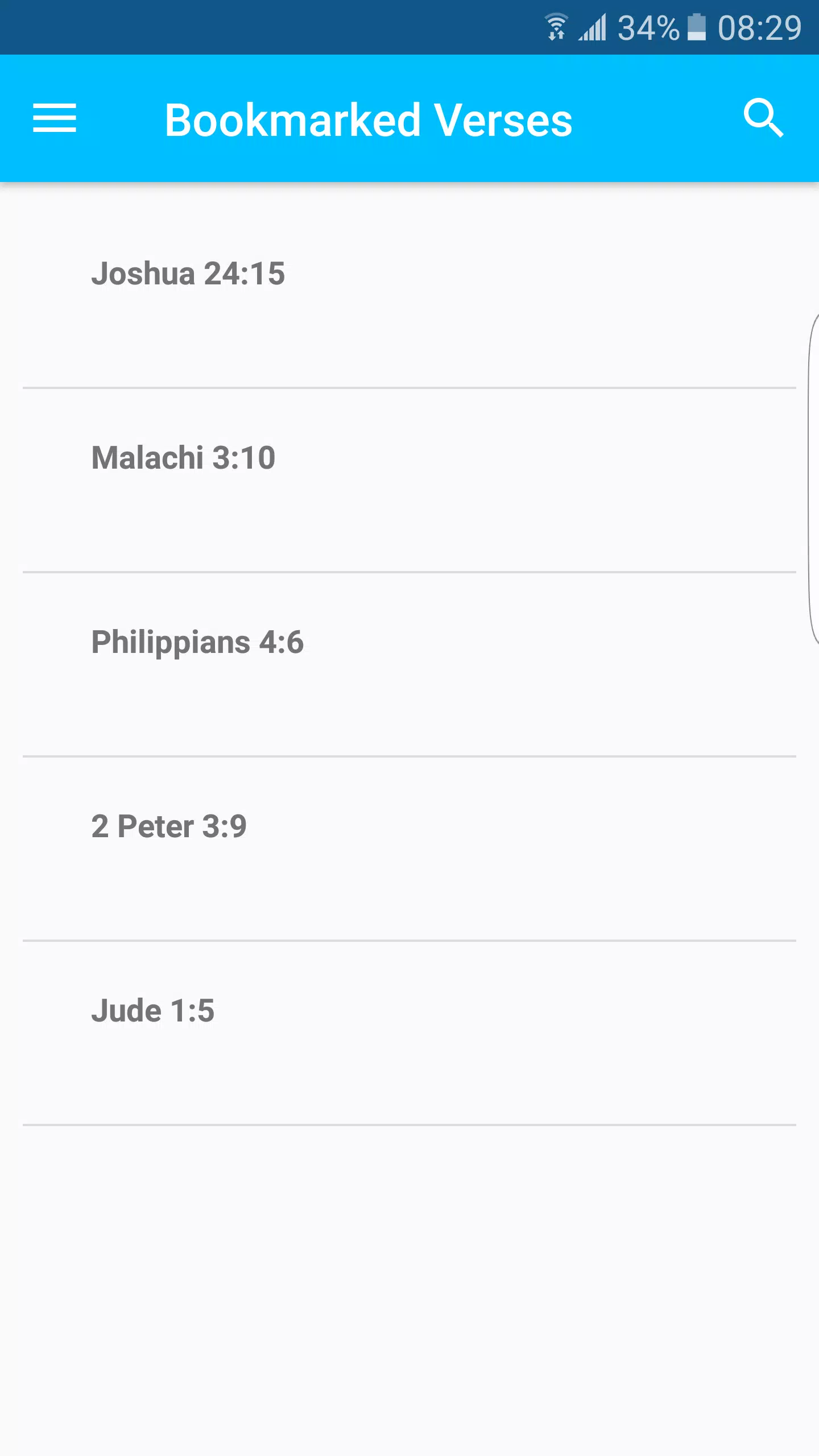Tap the Jude 1:5 bookmark

pyautogui.click(x=153, y=1011)
